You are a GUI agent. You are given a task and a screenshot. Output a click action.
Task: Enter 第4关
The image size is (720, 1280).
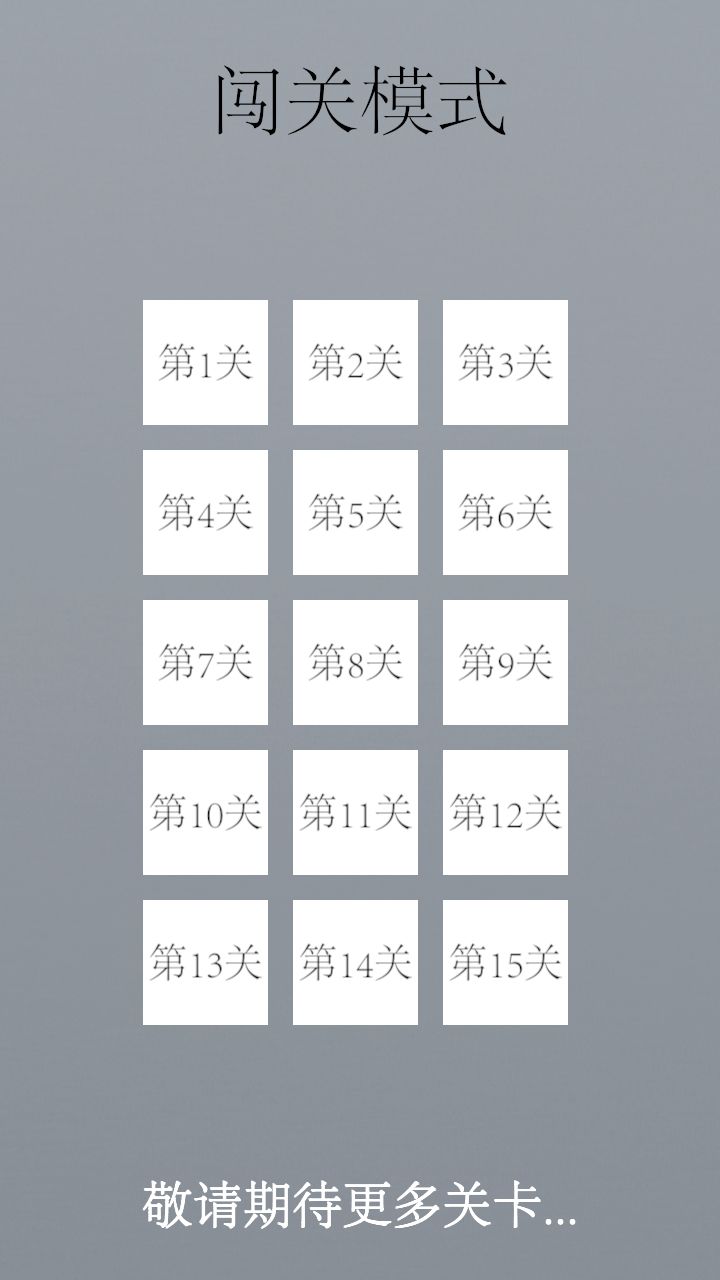(205, 513)
